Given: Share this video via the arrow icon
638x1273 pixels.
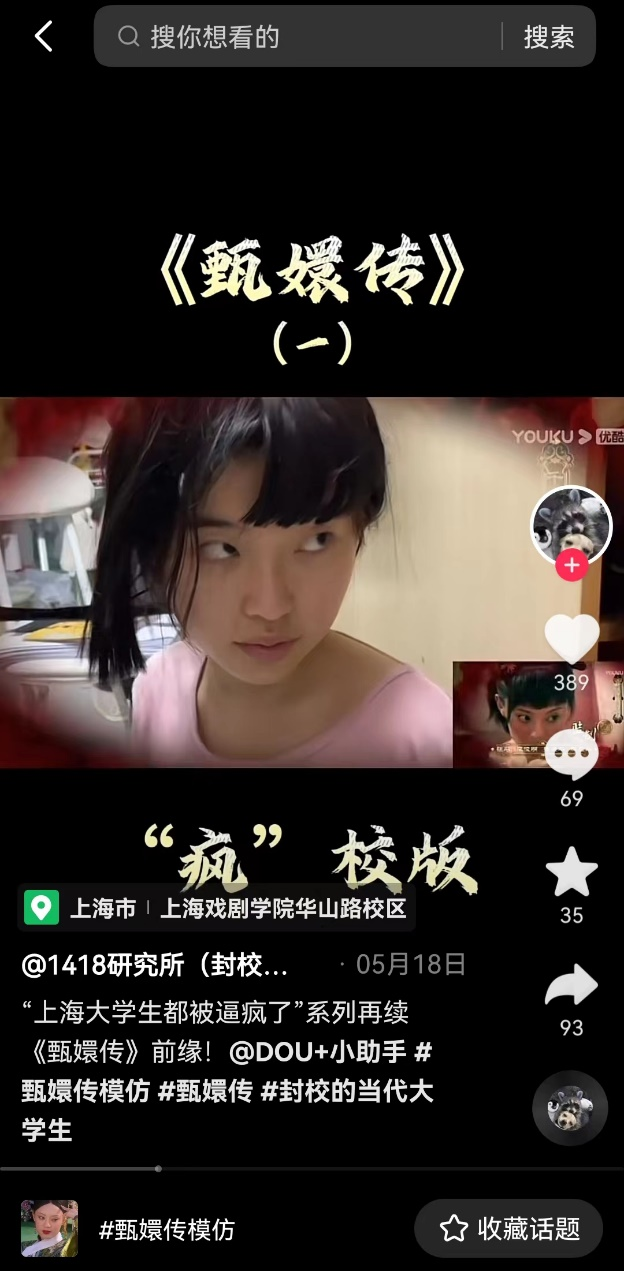Looking at the screenshot, I should pos(571,988).
